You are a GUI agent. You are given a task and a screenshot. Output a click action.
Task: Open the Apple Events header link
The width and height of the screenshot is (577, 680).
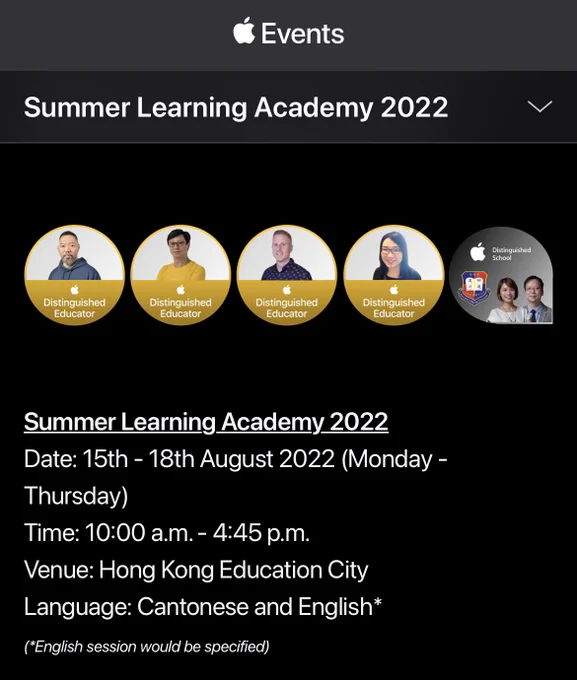[x=288, y=33]
